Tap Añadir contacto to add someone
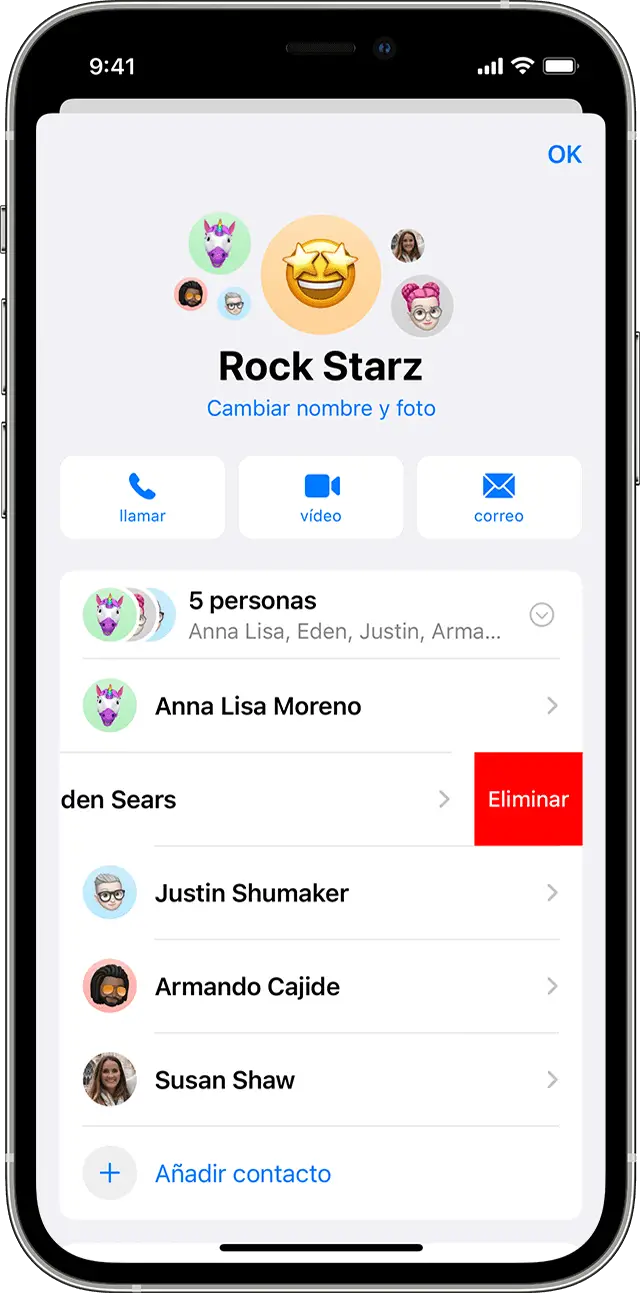640x1294 pixels. tap(243, 1173)
